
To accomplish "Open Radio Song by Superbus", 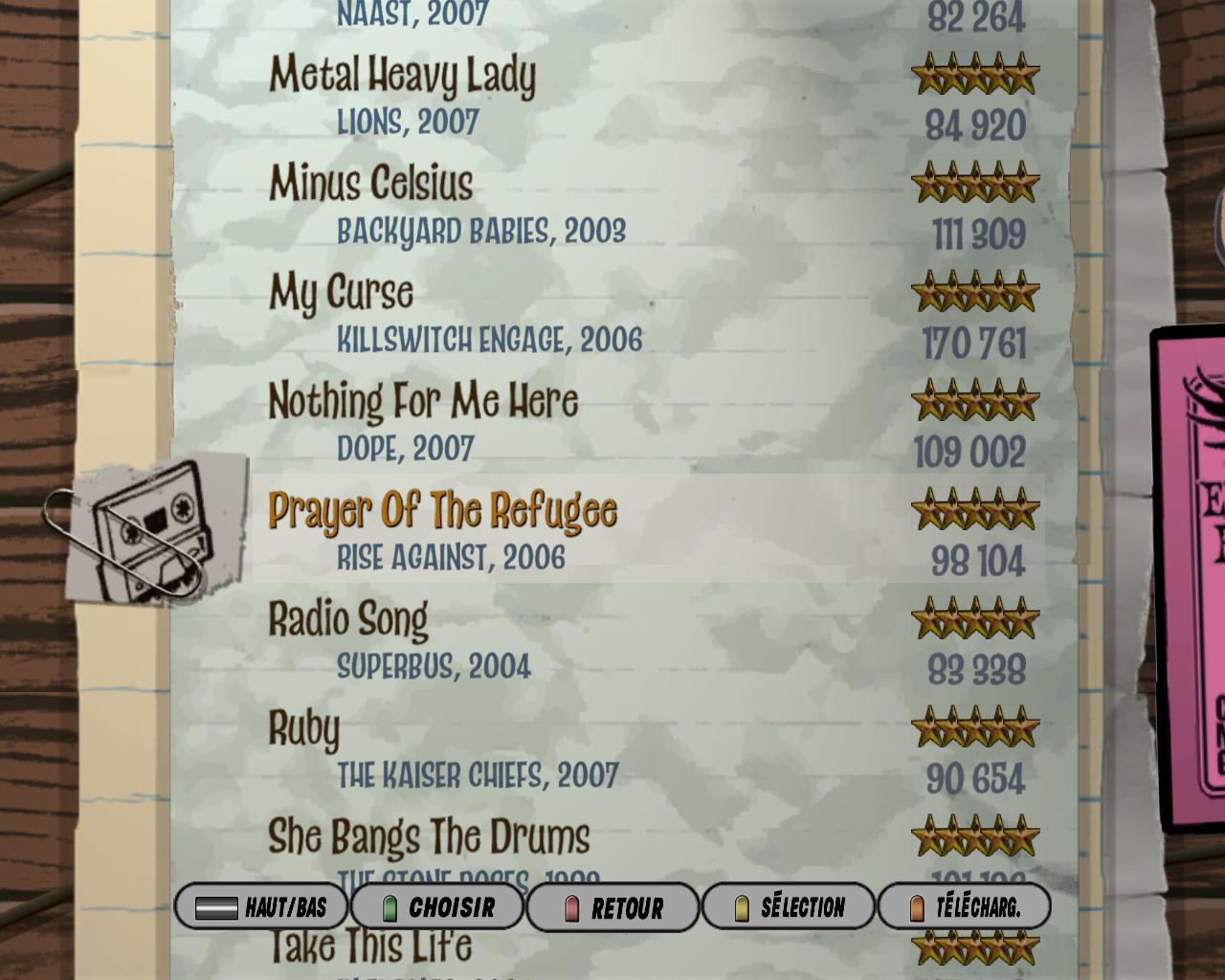I will coord(348,620).
